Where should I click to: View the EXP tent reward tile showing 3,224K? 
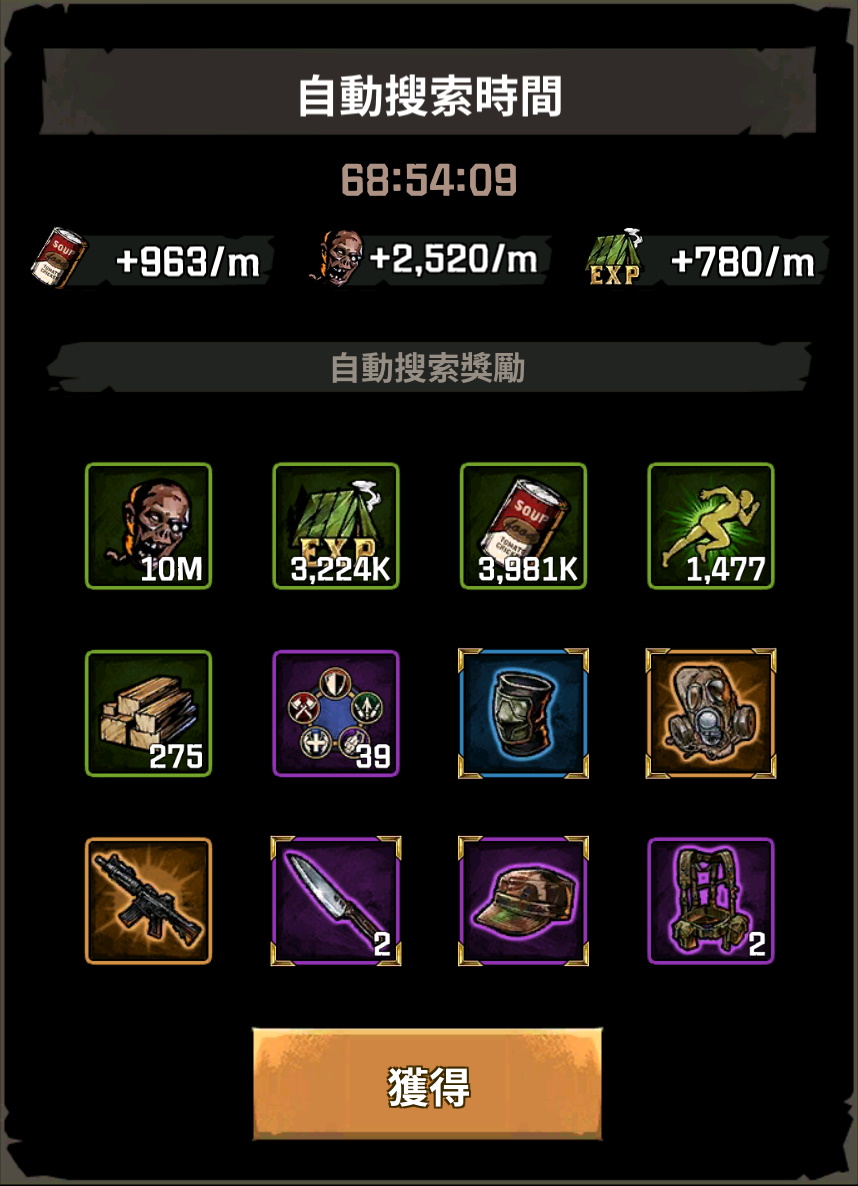(336, 526)
